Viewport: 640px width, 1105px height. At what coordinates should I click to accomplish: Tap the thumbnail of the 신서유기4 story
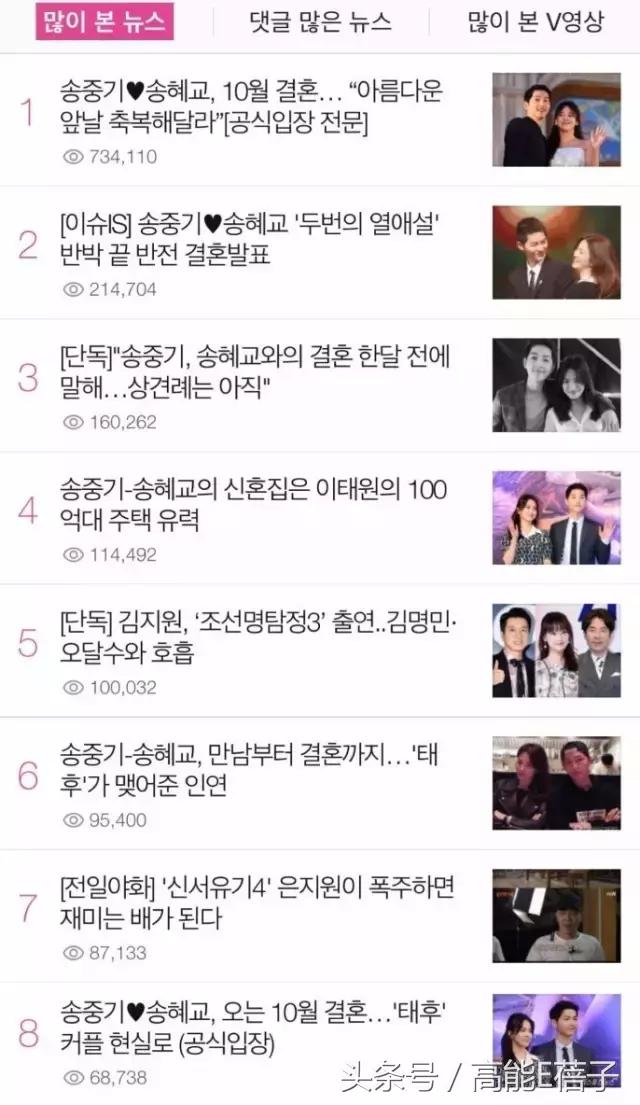(556, 915)
